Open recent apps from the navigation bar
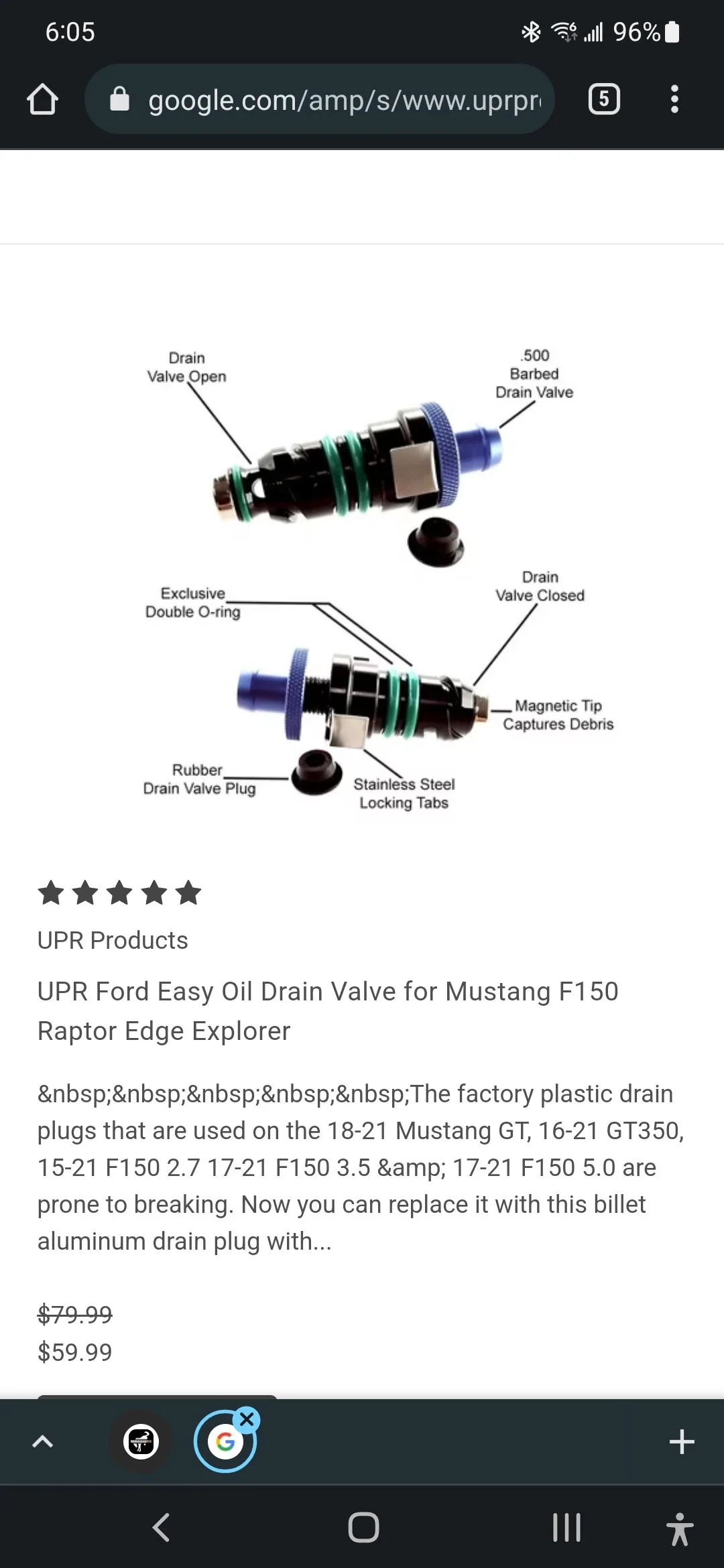Viewport: 724px width, 1568px height. [566, 1527]
